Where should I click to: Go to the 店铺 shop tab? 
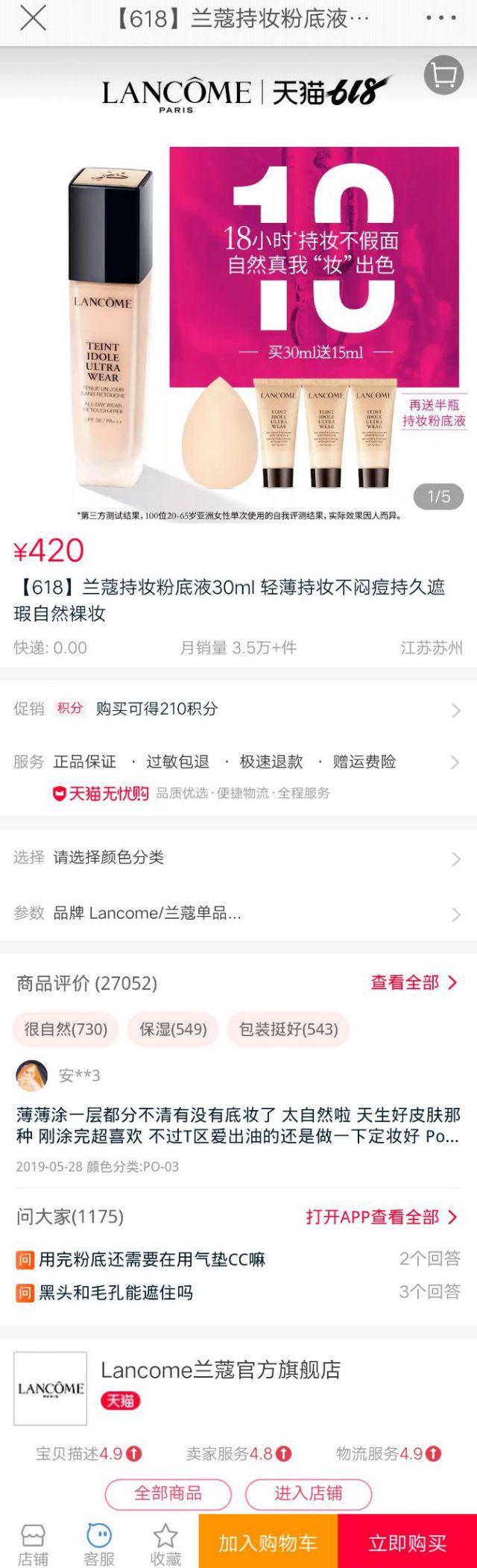coord(33,1545)
